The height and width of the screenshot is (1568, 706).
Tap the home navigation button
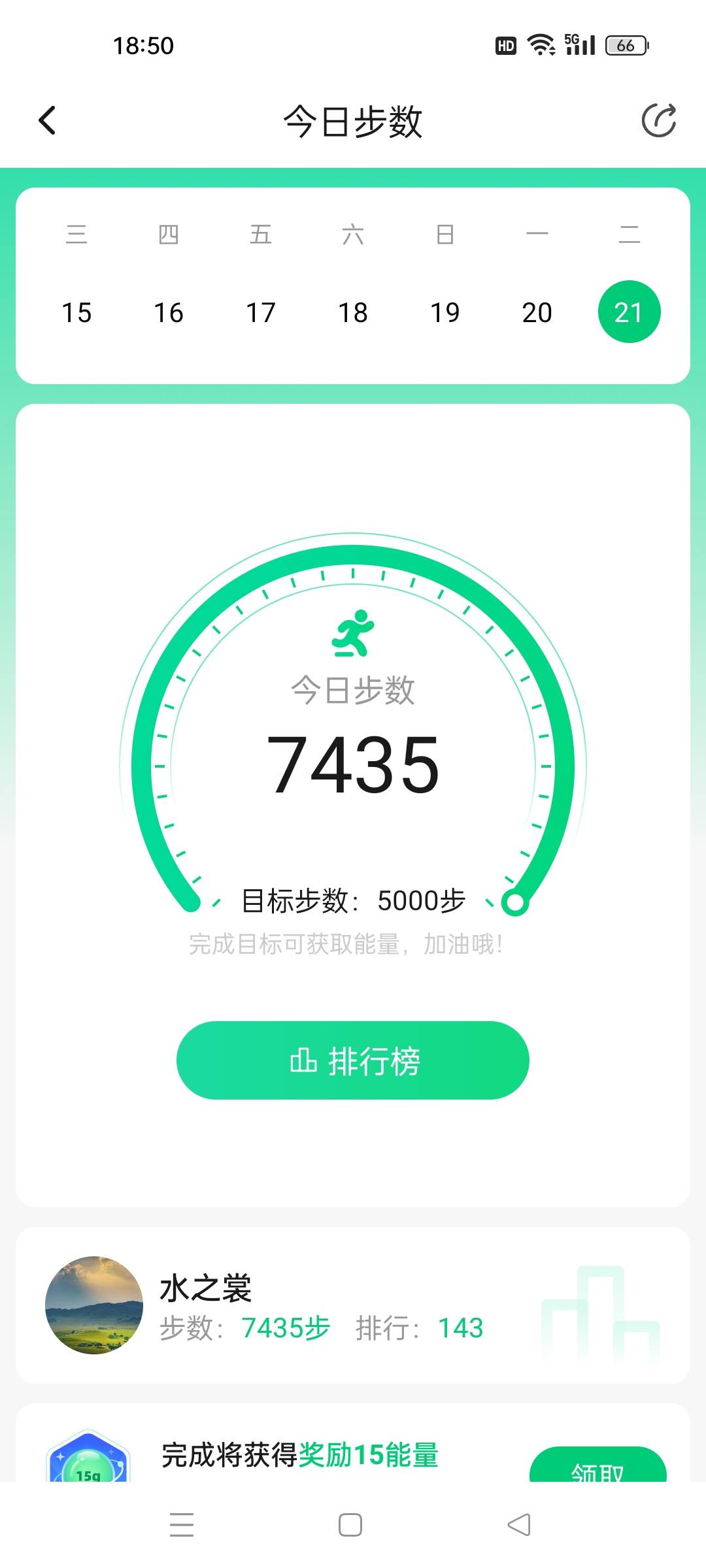[x=350, y=1524]
